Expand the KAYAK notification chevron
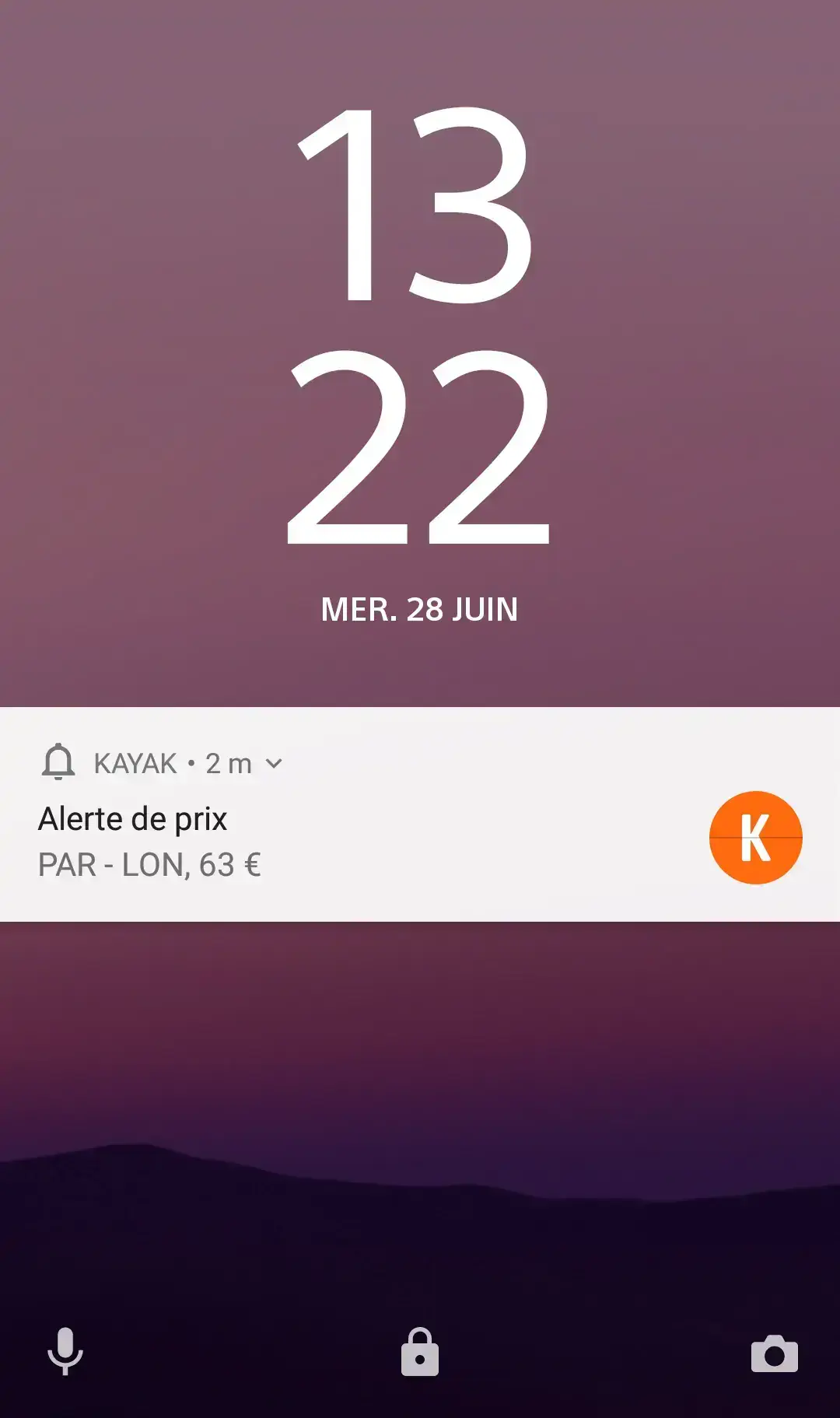 pyautogui.click(x=274, y=764)
